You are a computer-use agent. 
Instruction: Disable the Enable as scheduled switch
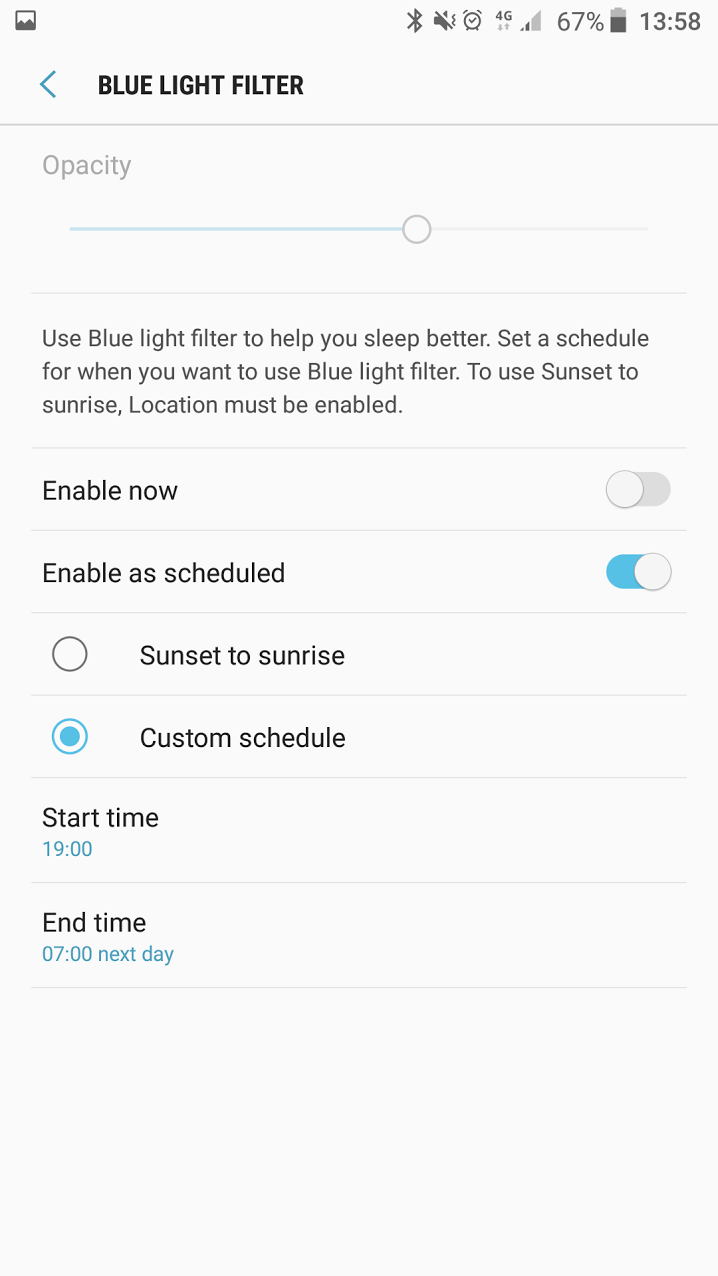(x=637, y=572)
